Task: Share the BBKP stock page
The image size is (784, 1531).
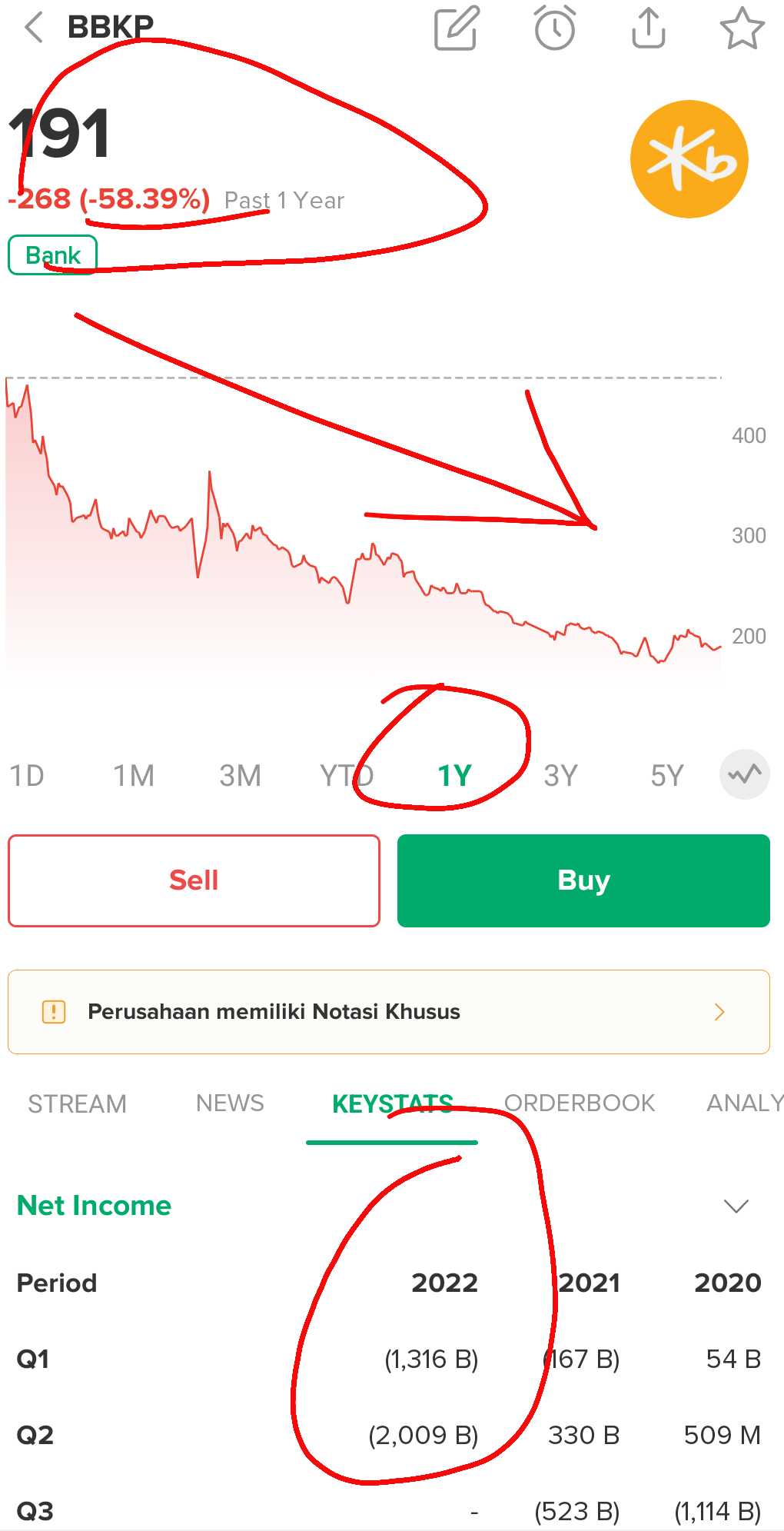Action: [x=648, y=28]
